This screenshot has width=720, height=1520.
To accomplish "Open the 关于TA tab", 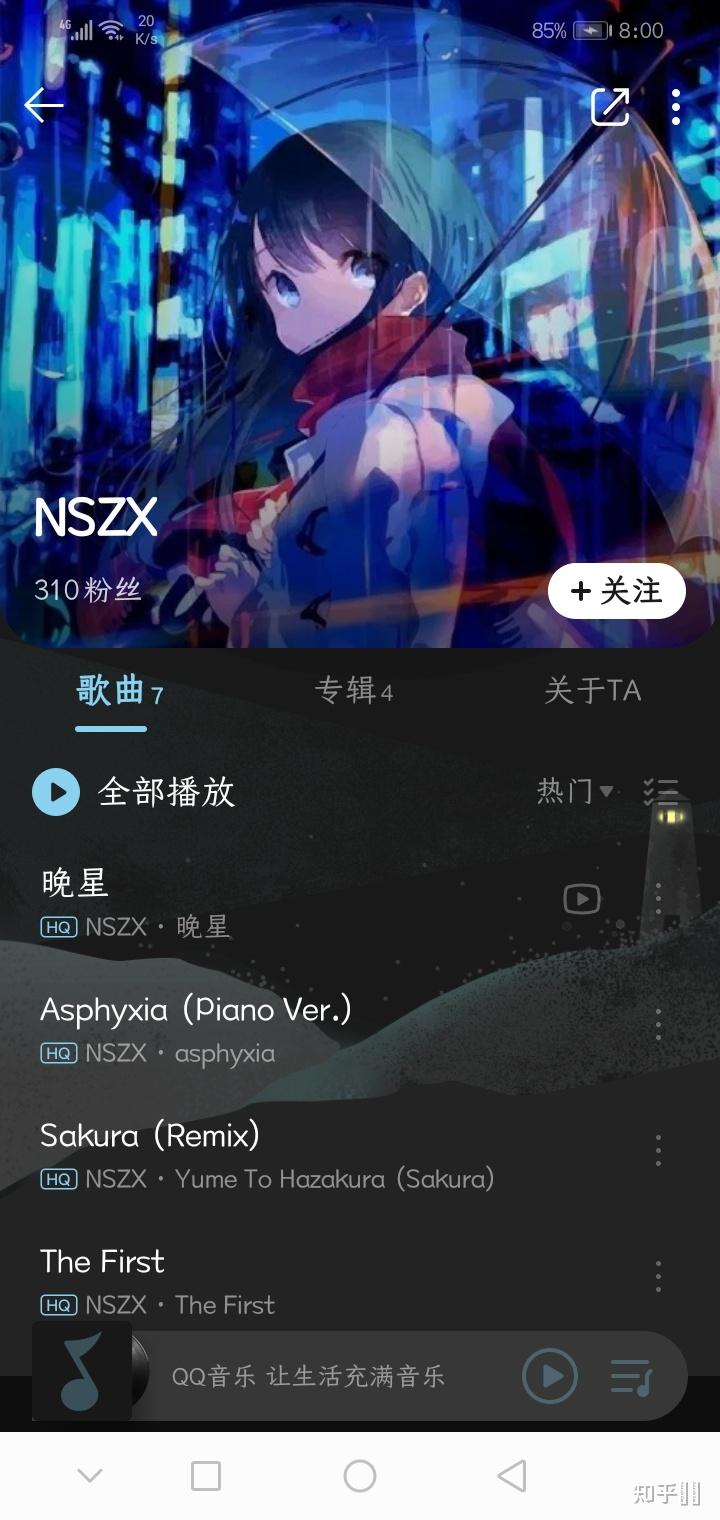I will click(594, 690).
